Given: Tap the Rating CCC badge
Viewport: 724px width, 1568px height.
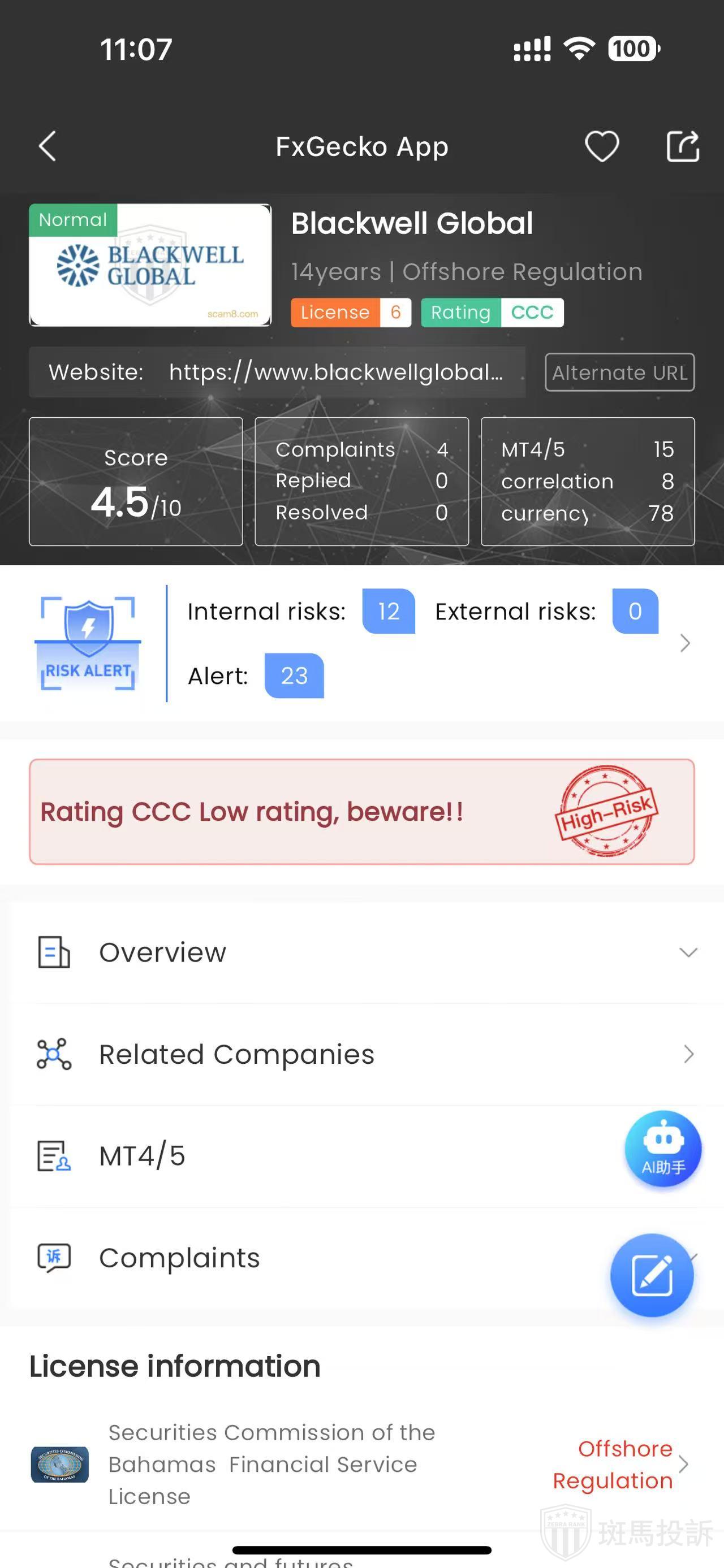Looking at the screenshot, I should [x=492, y=313].
